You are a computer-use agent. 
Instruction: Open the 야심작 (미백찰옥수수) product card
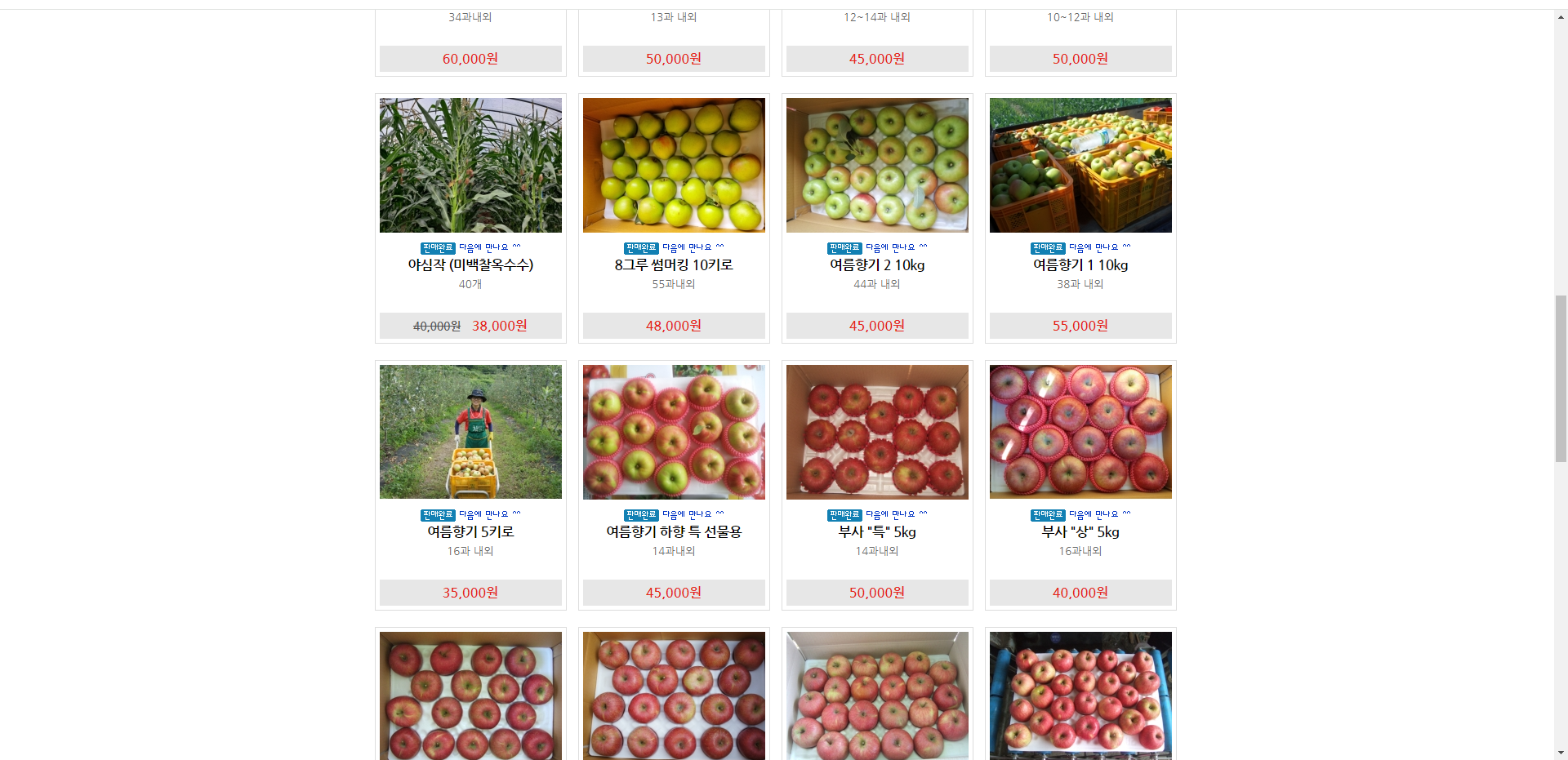(470, 264)
